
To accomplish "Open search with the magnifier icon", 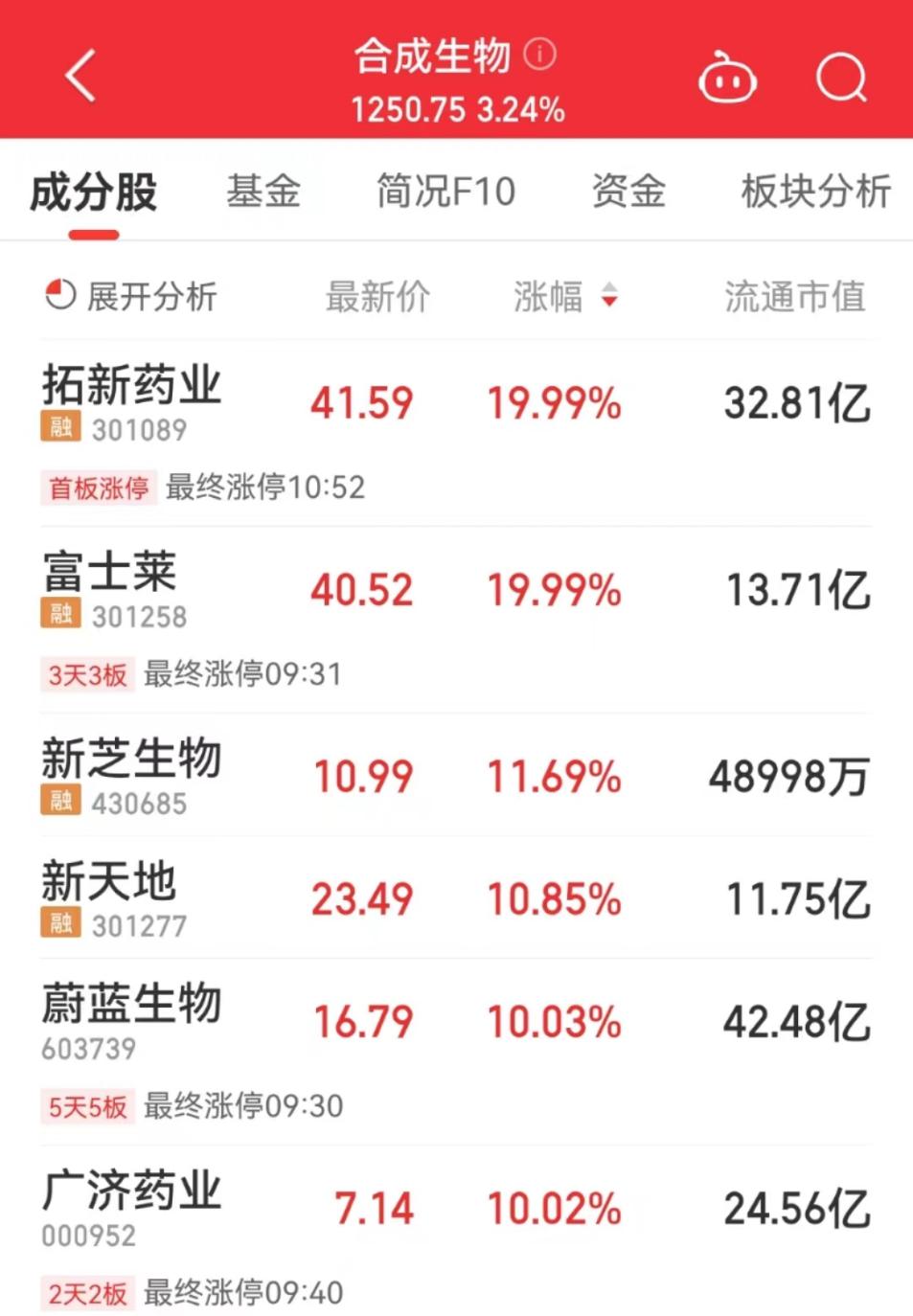I will click(841, 77).
